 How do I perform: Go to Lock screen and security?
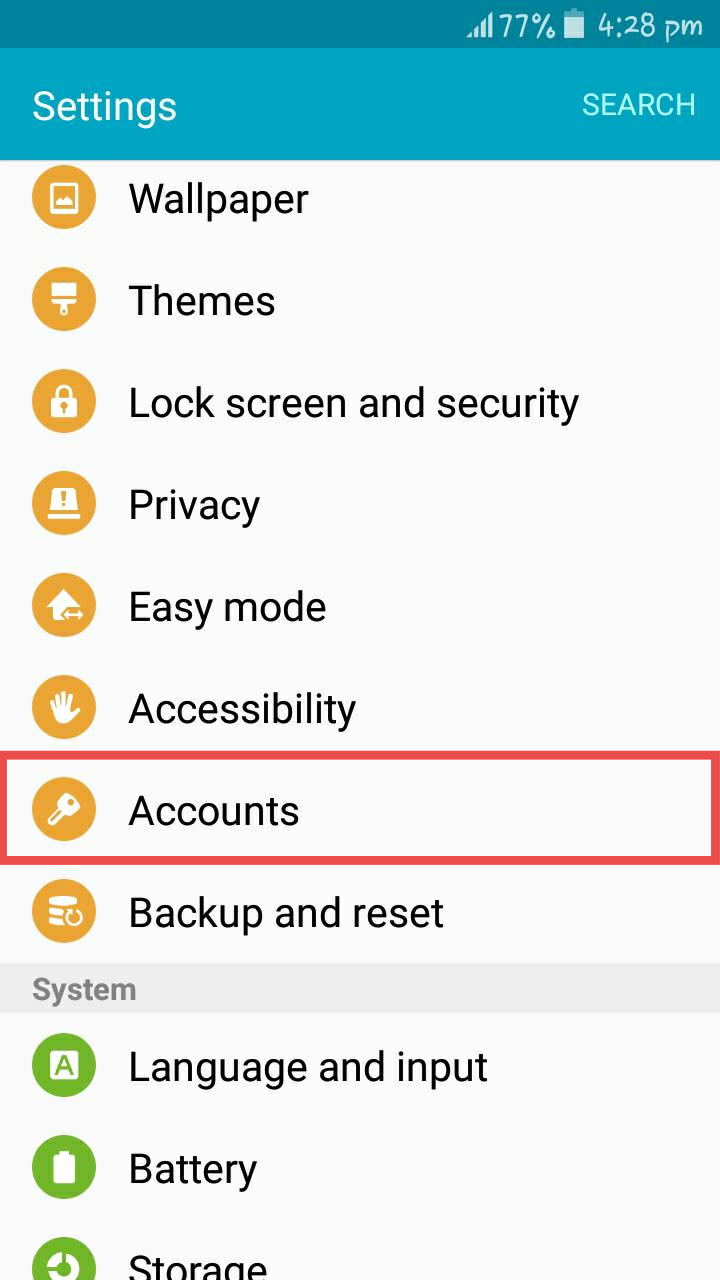pos(360,403)
